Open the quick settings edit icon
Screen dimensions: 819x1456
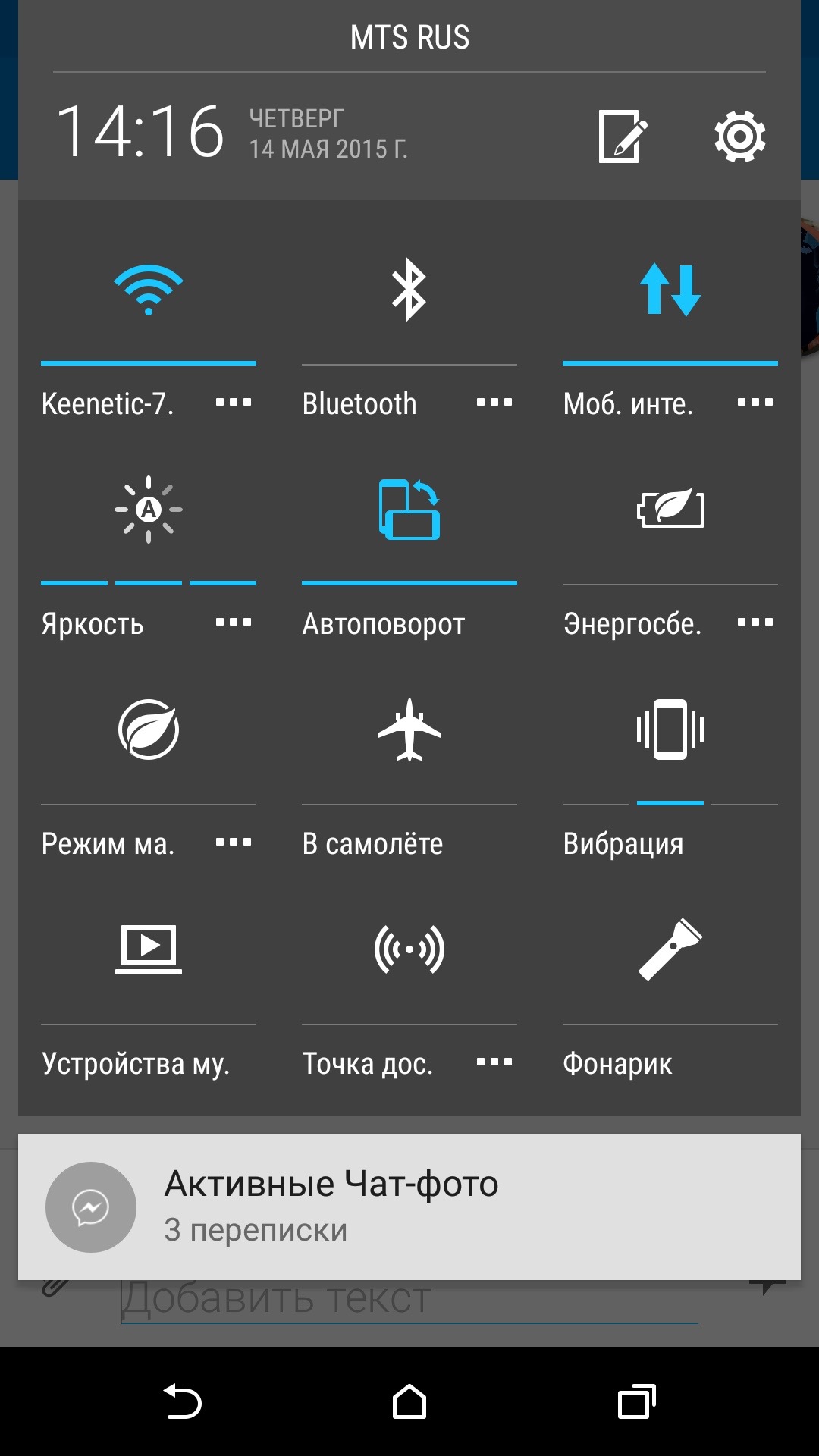(x=623, y=136)
